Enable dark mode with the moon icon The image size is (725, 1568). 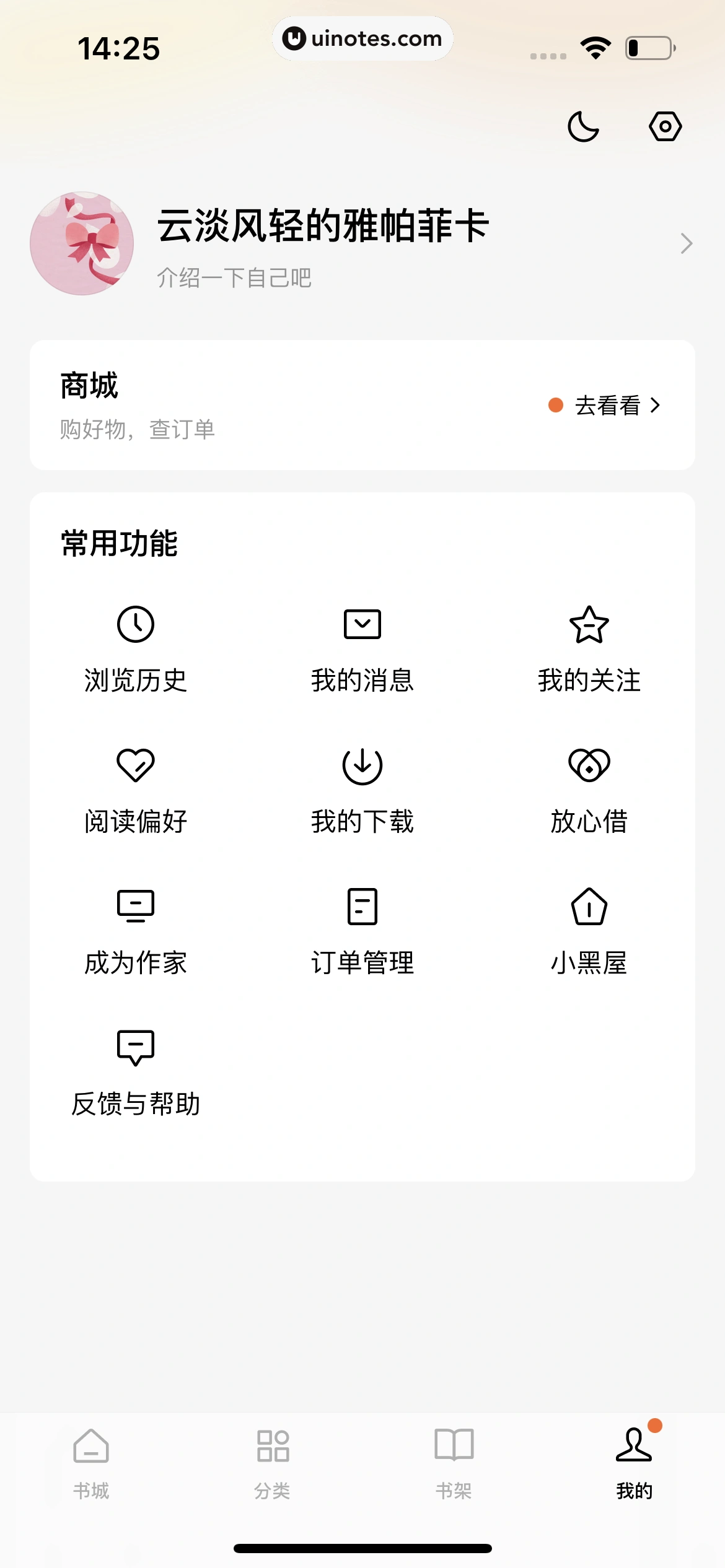[585, 126]
